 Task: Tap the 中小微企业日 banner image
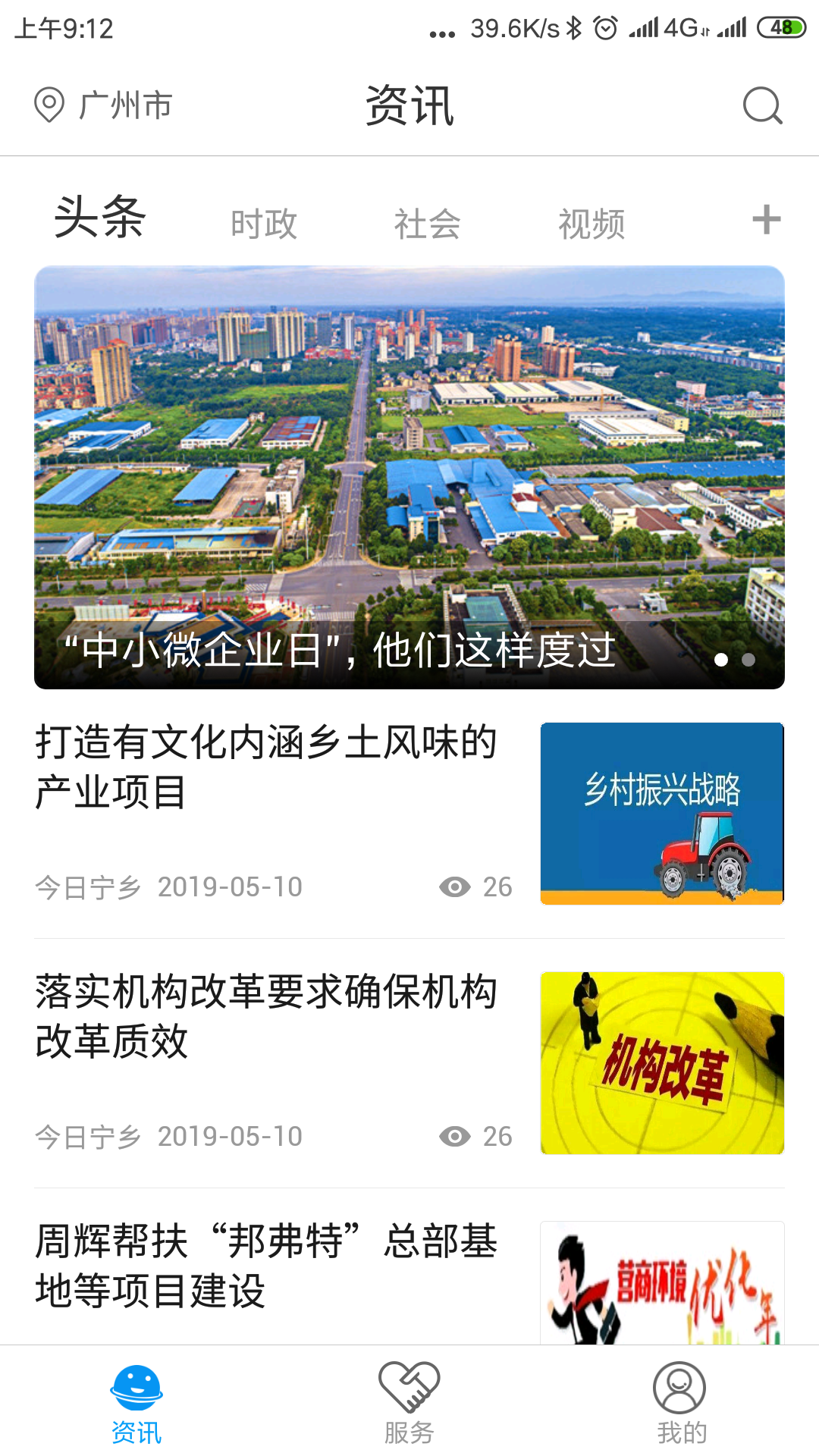tap(409, 478)
